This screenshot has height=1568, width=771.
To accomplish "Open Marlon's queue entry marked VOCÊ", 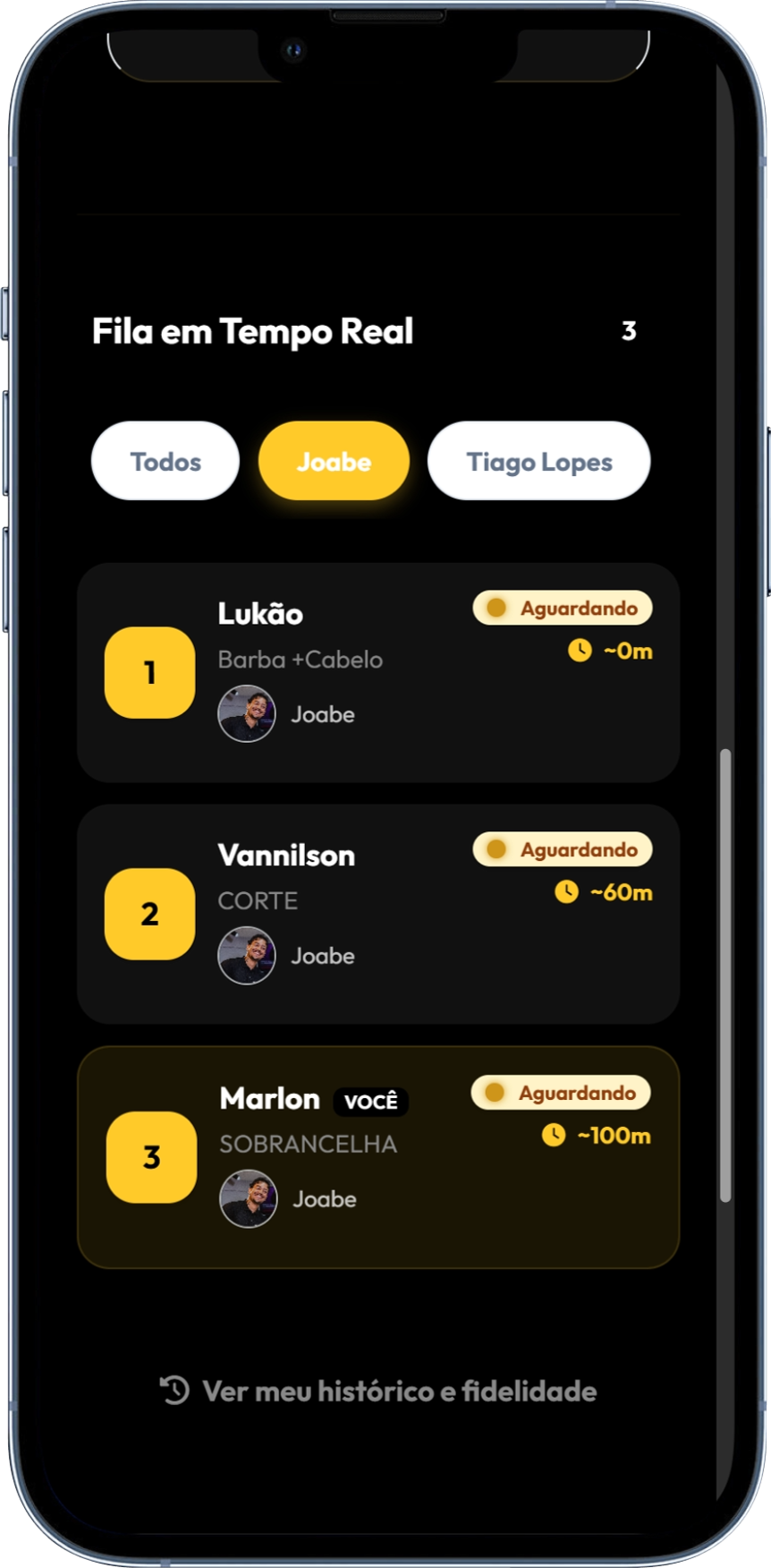I will tap(378, 1156).
